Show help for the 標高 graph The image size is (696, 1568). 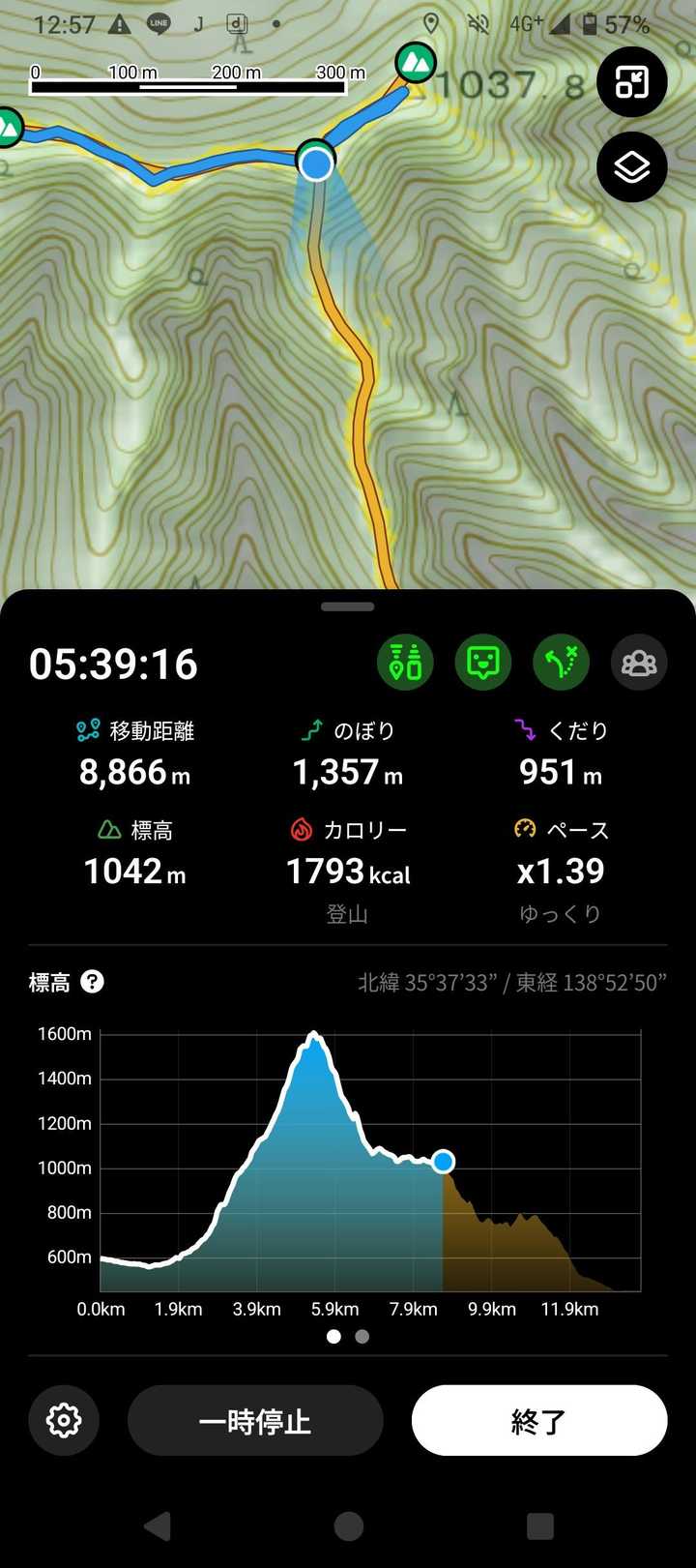pyautogui.click(x=92, y=982)
